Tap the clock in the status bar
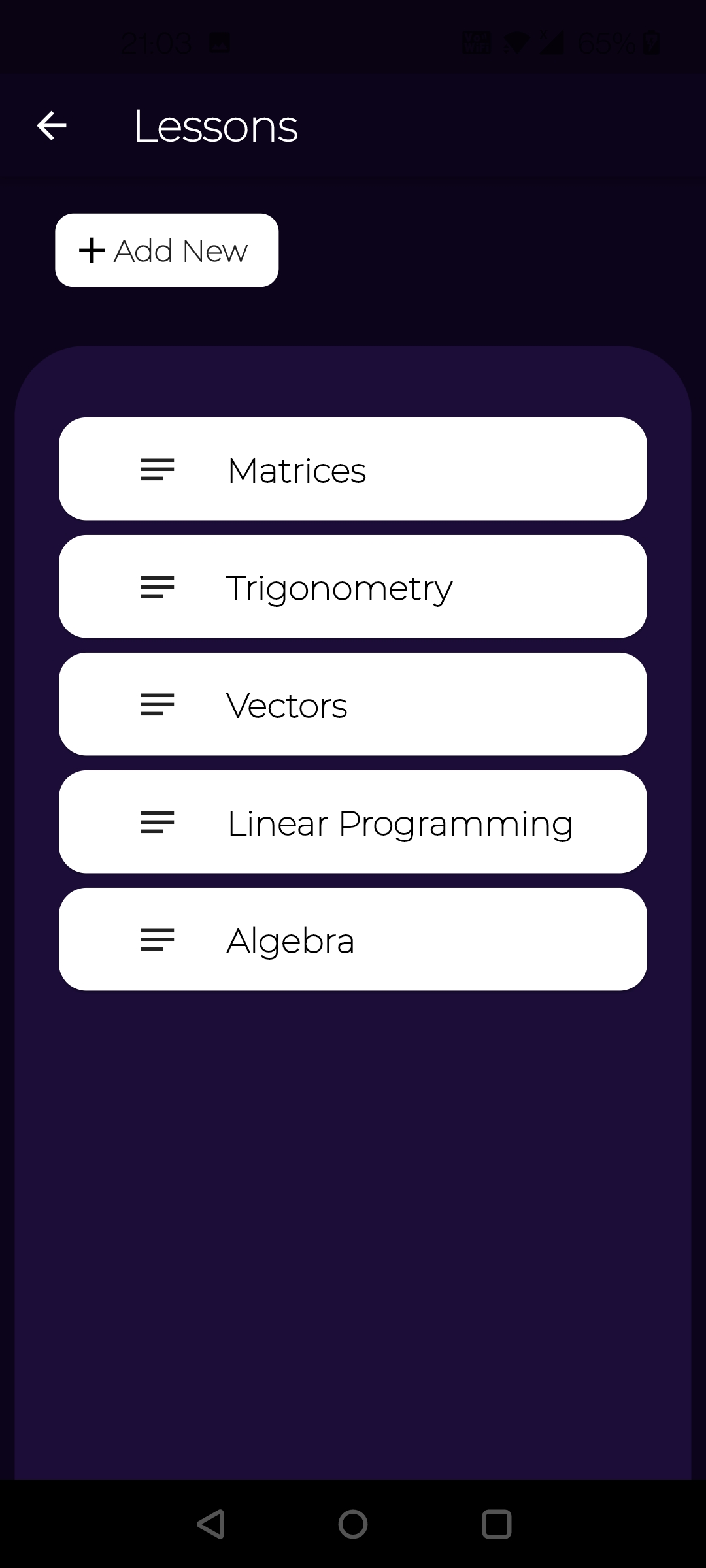Image resolution: width=706 pixels, height=1568 pixels. [157, 41]
